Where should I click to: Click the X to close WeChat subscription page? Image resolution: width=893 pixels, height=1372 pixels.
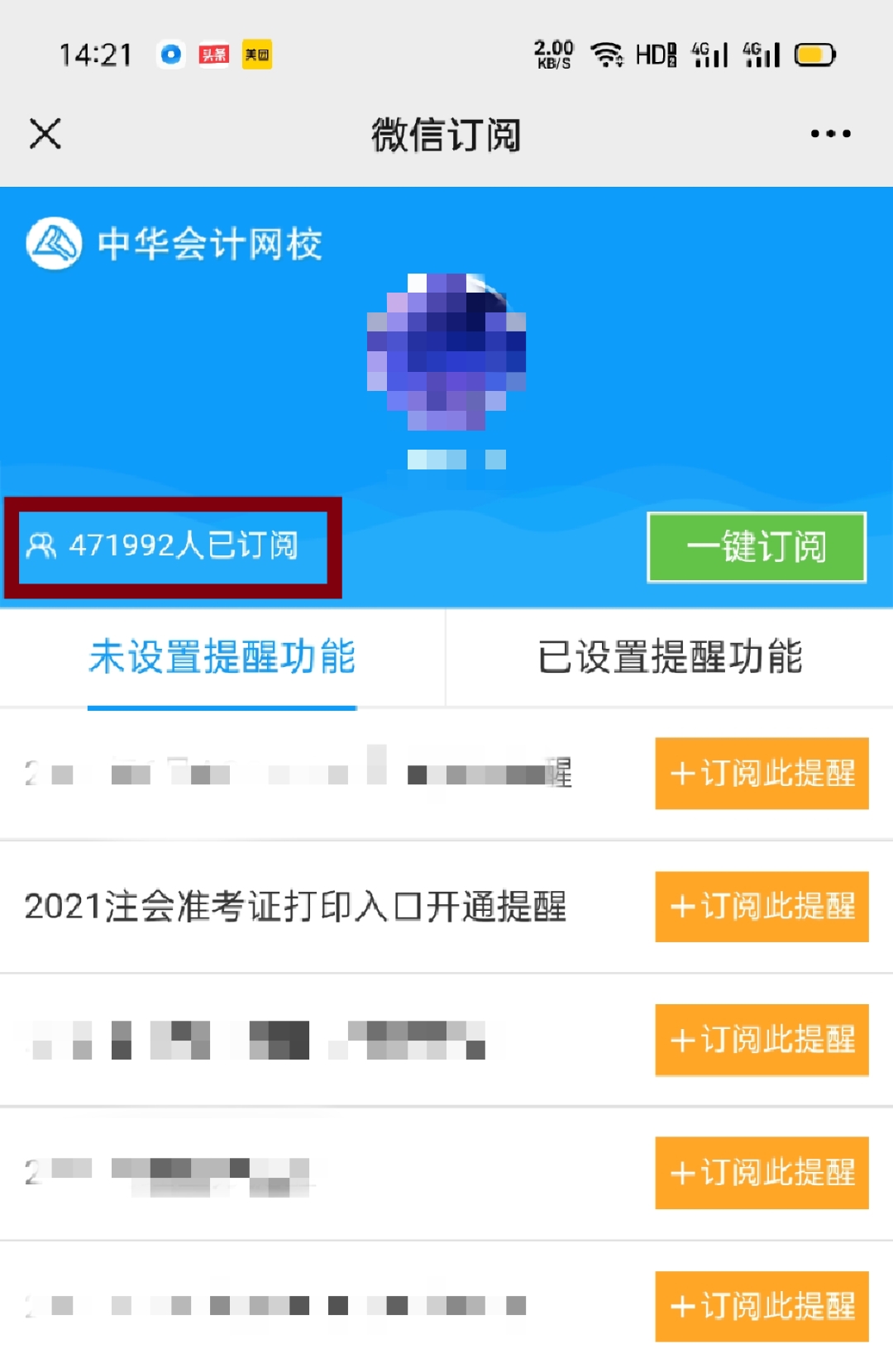[x=45, y=132]
